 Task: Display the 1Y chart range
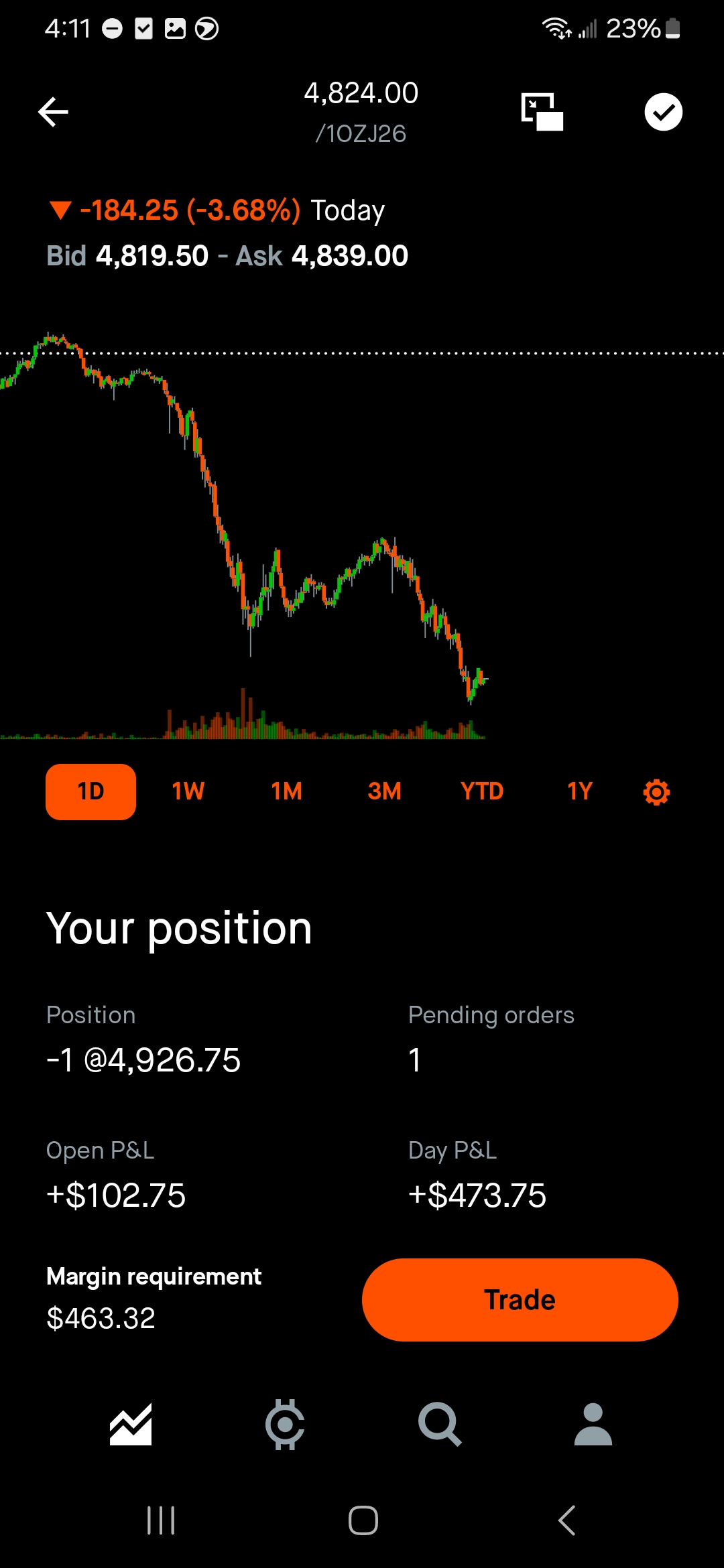pyautogui.click(x=580, y=791)
